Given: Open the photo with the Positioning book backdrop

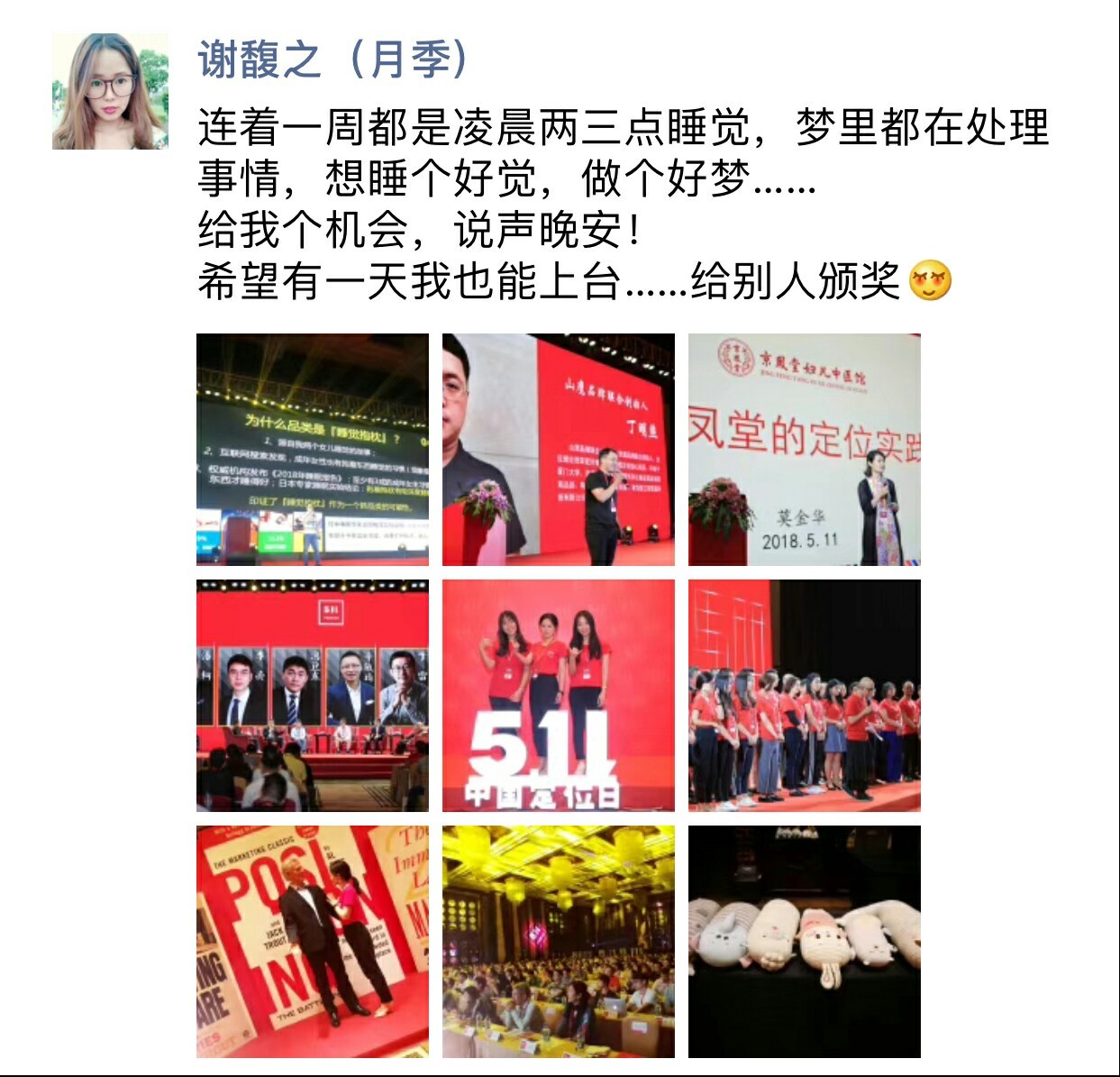Looking at the screenshot, I should point(313,941).
